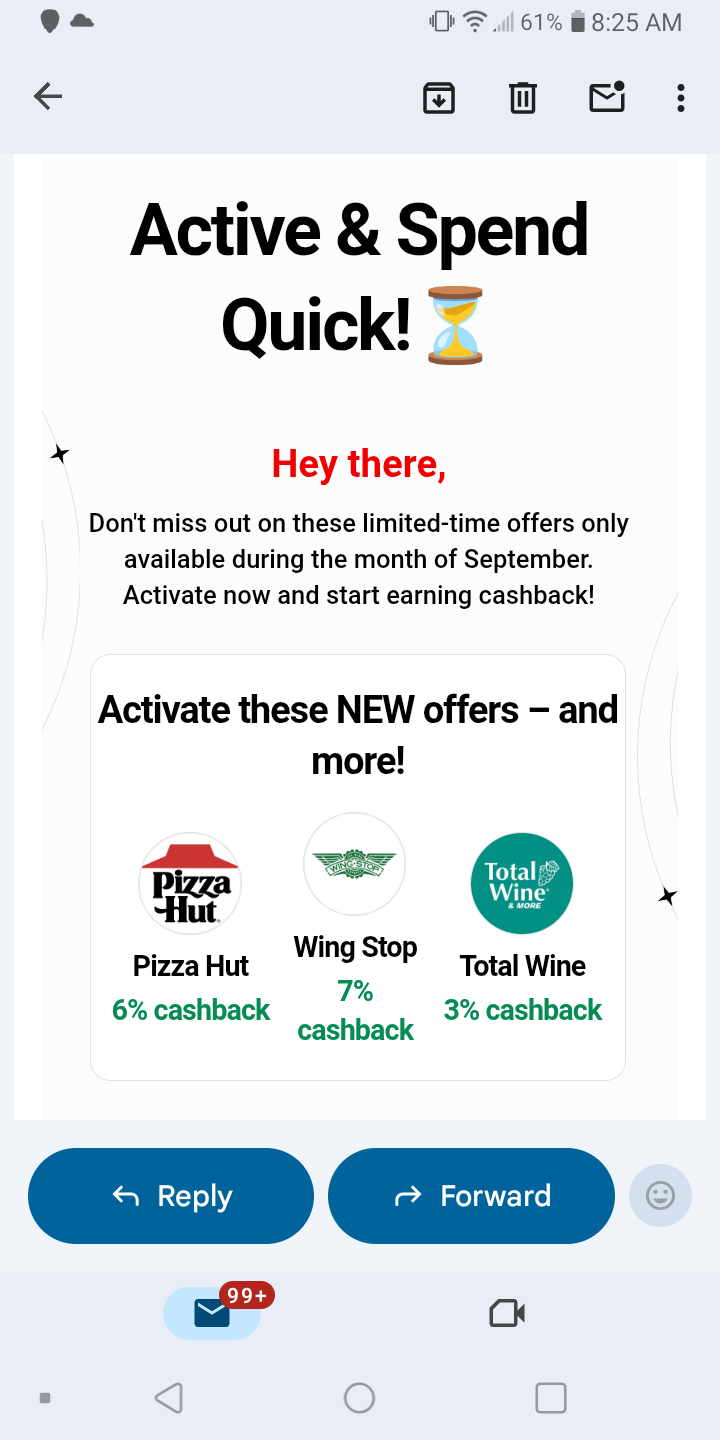Go back to the inbox
This screenshot has width=720, height=1440.
click(48, 96)
